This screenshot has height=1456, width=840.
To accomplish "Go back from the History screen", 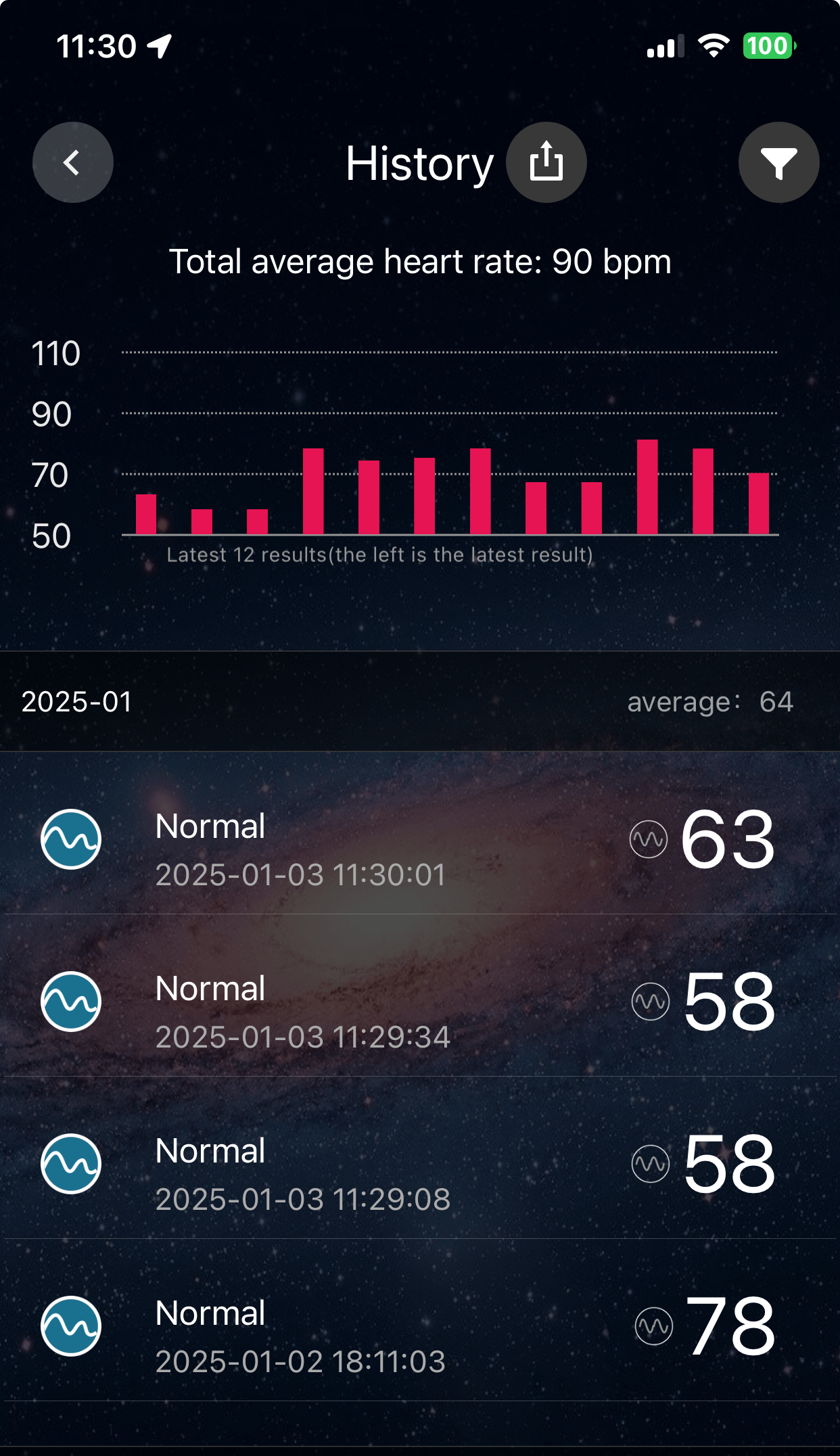I will [x=72, y=162].
